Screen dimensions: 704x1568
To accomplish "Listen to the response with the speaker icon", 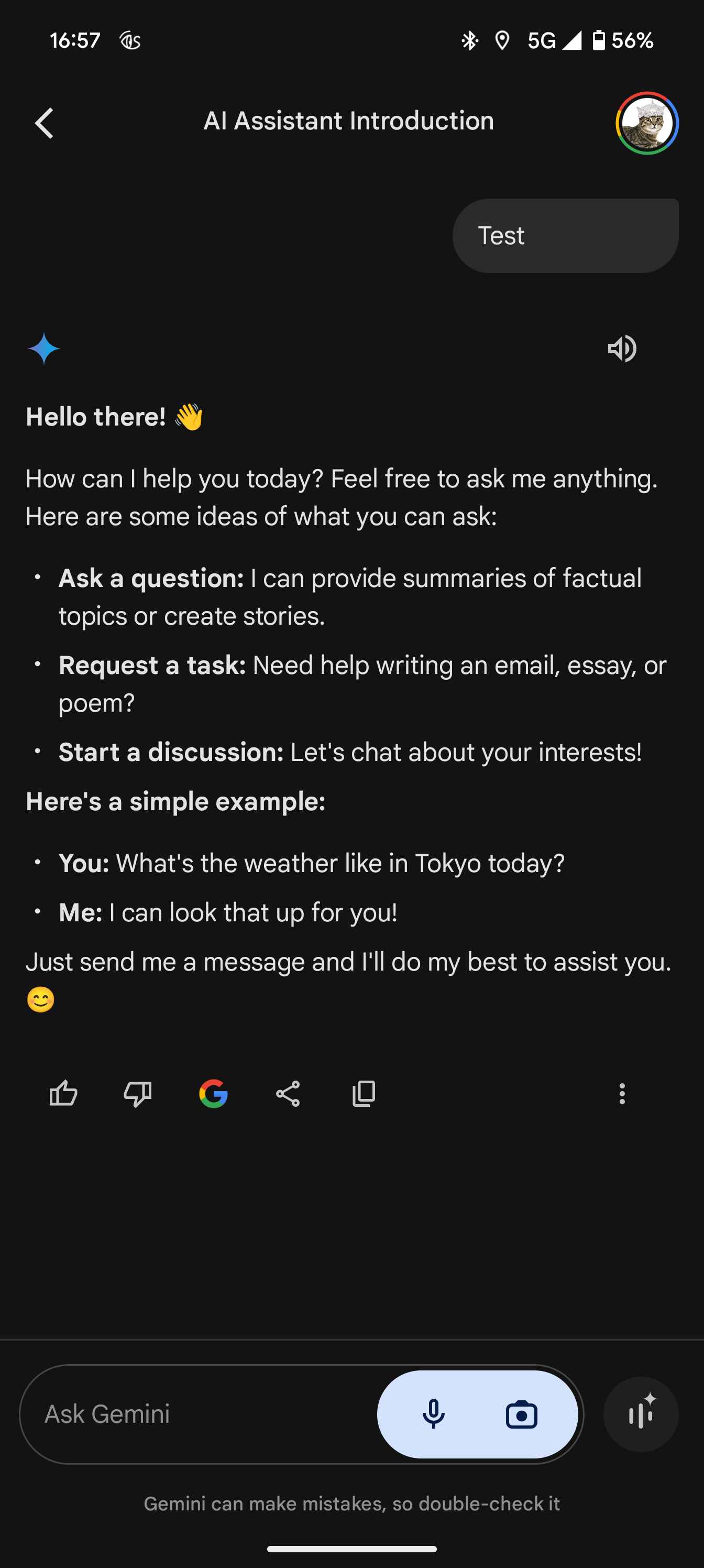I will [x=621, y=349].
